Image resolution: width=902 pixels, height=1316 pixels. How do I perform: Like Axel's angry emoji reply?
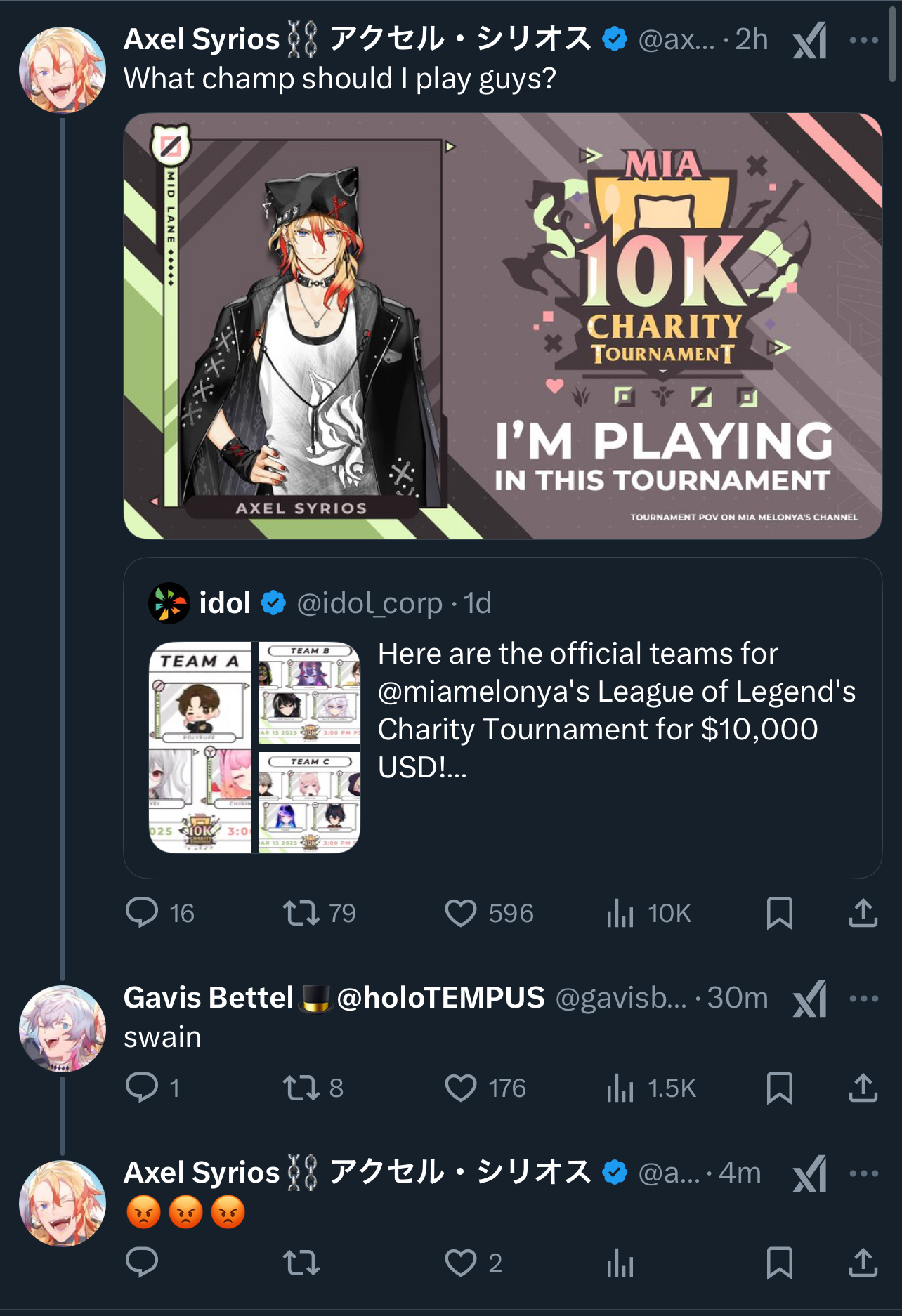click(461, 1263)
